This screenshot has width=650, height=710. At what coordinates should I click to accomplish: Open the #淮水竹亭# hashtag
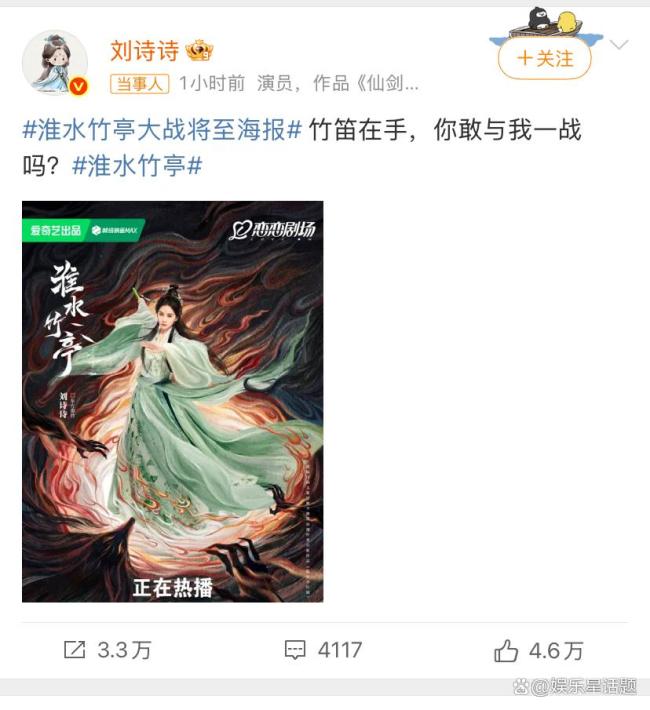(x=137, y=166)
